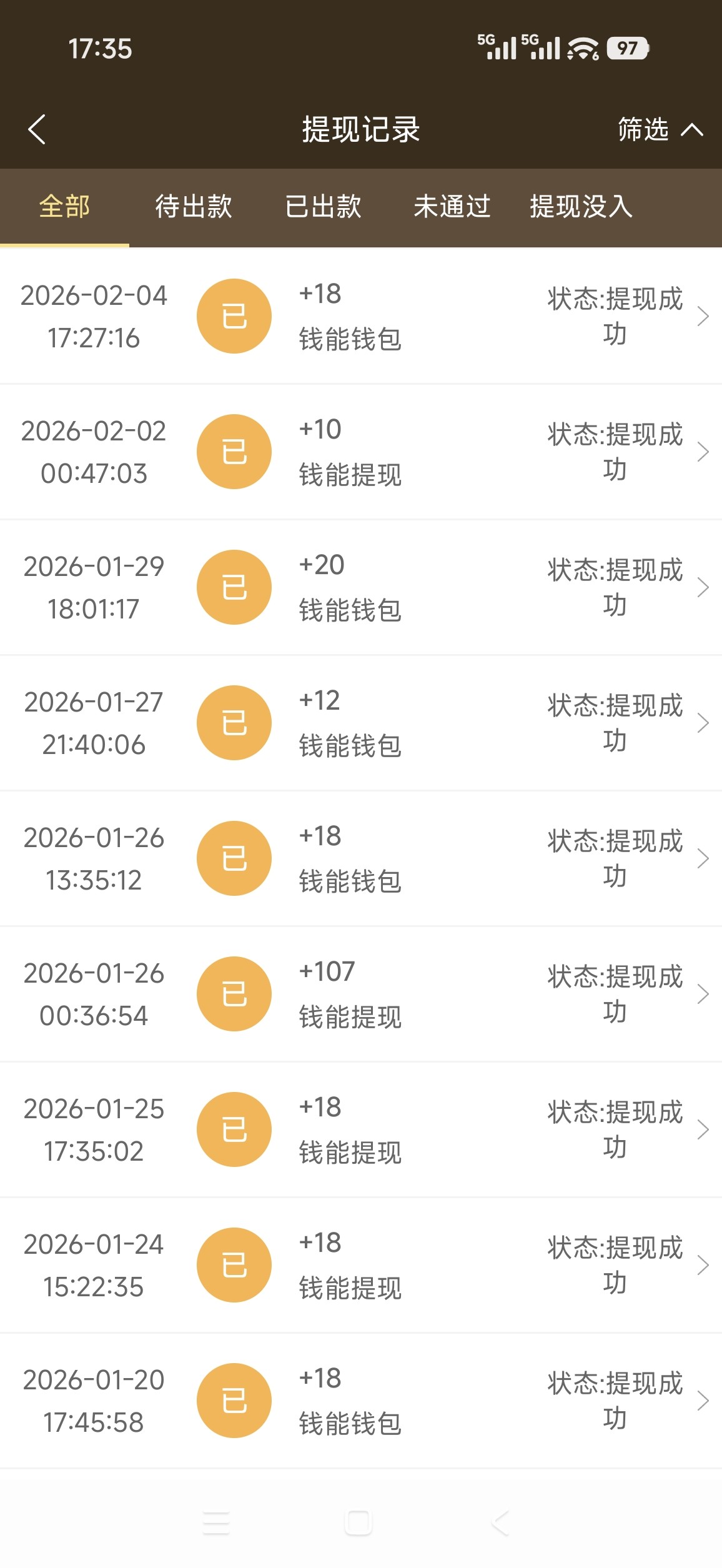Screen dimensions: 722x1568
Task: Select the 已出款 tab
Action: (x=323, y=207)
